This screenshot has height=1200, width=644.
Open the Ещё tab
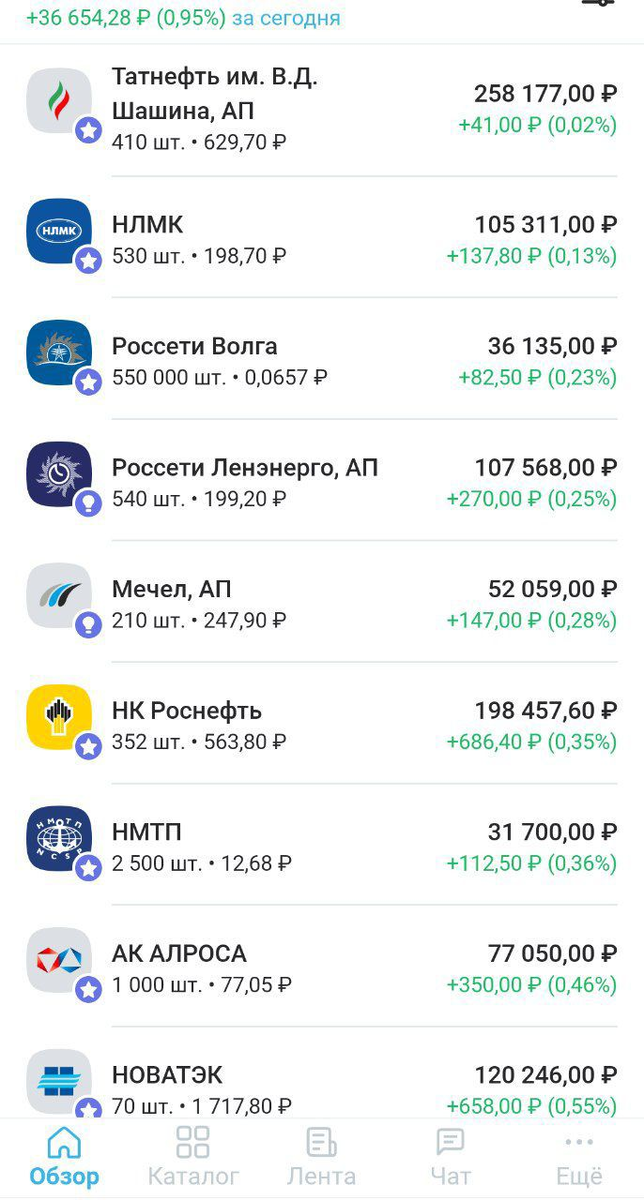tap(579, 1156)
